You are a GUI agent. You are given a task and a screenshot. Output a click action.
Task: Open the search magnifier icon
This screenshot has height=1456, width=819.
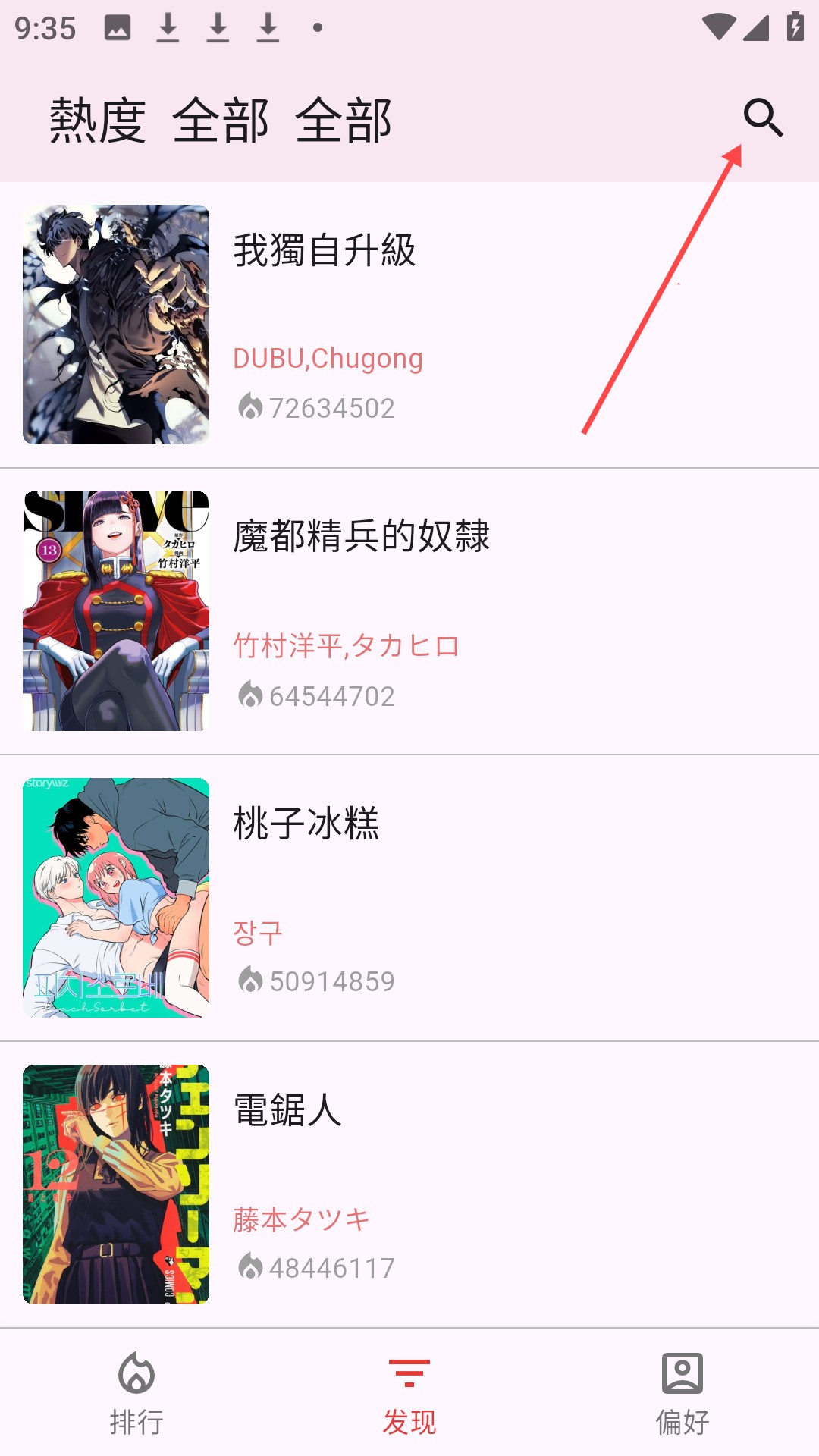[763, 118]
